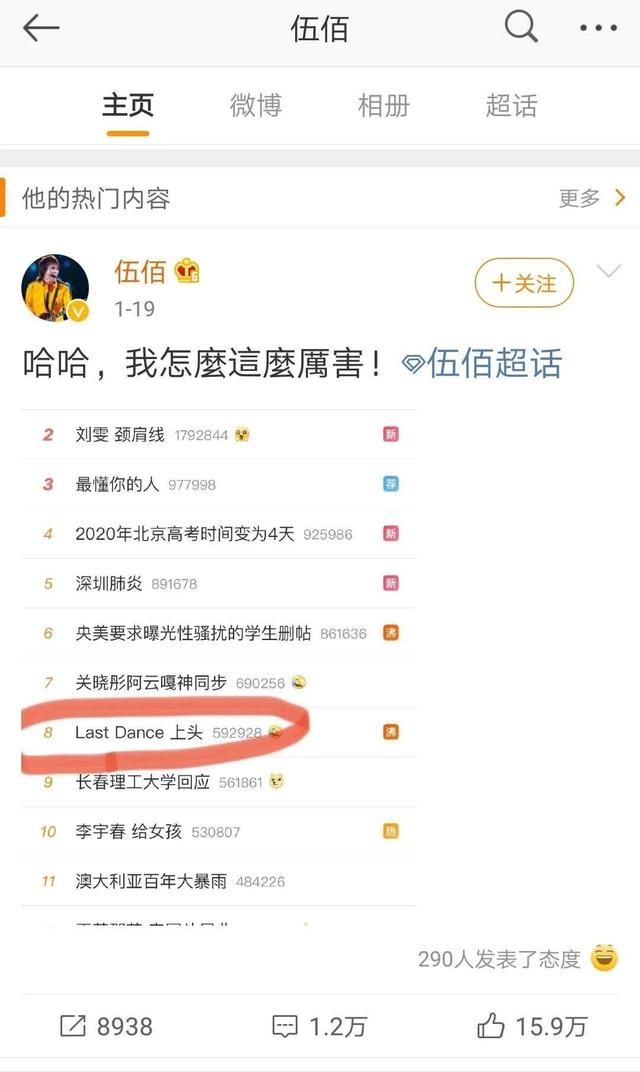Go back using the arrow icon

[41, 28]
